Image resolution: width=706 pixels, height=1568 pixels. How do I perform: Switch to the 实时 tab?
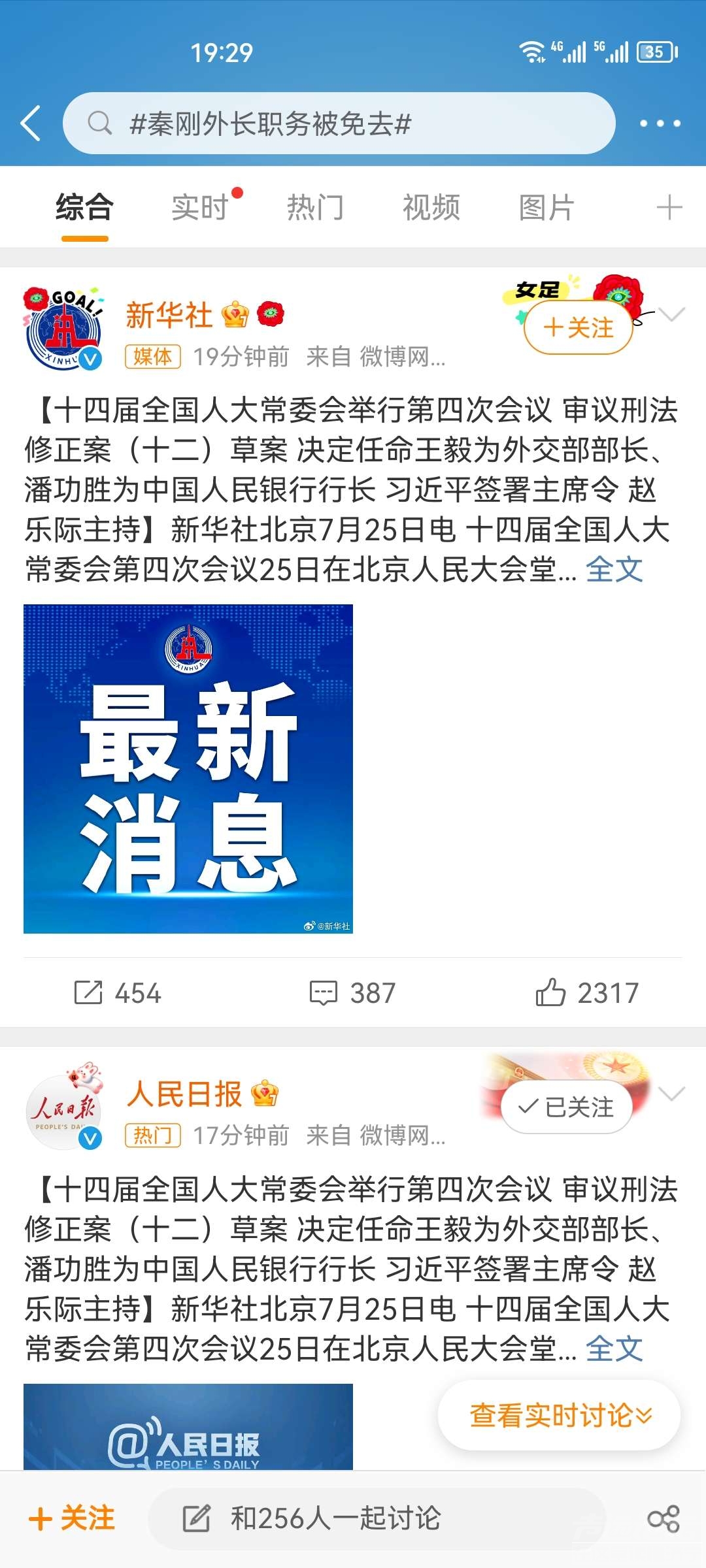[200, 208]
